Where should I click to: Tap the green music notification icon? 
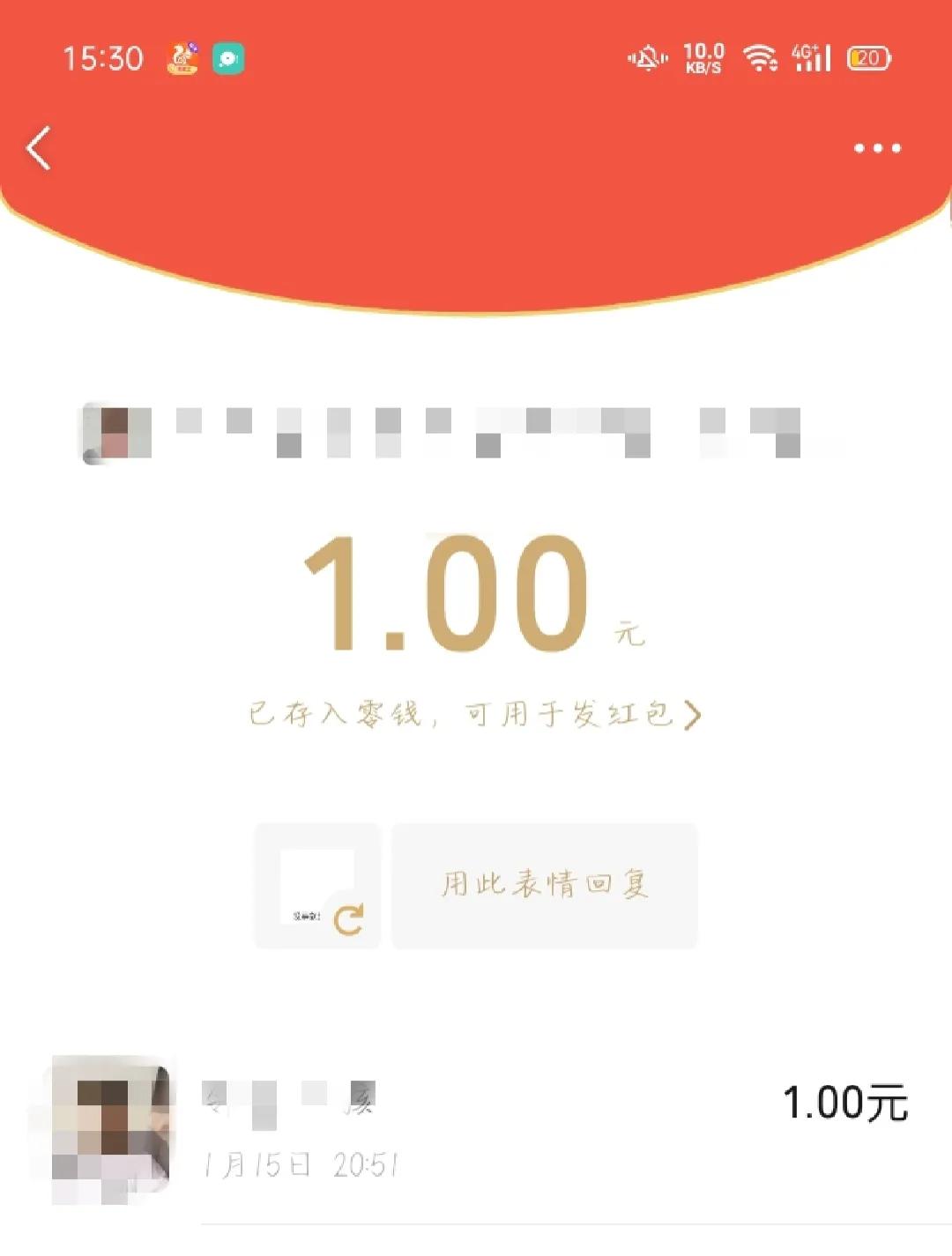(227, 56)
